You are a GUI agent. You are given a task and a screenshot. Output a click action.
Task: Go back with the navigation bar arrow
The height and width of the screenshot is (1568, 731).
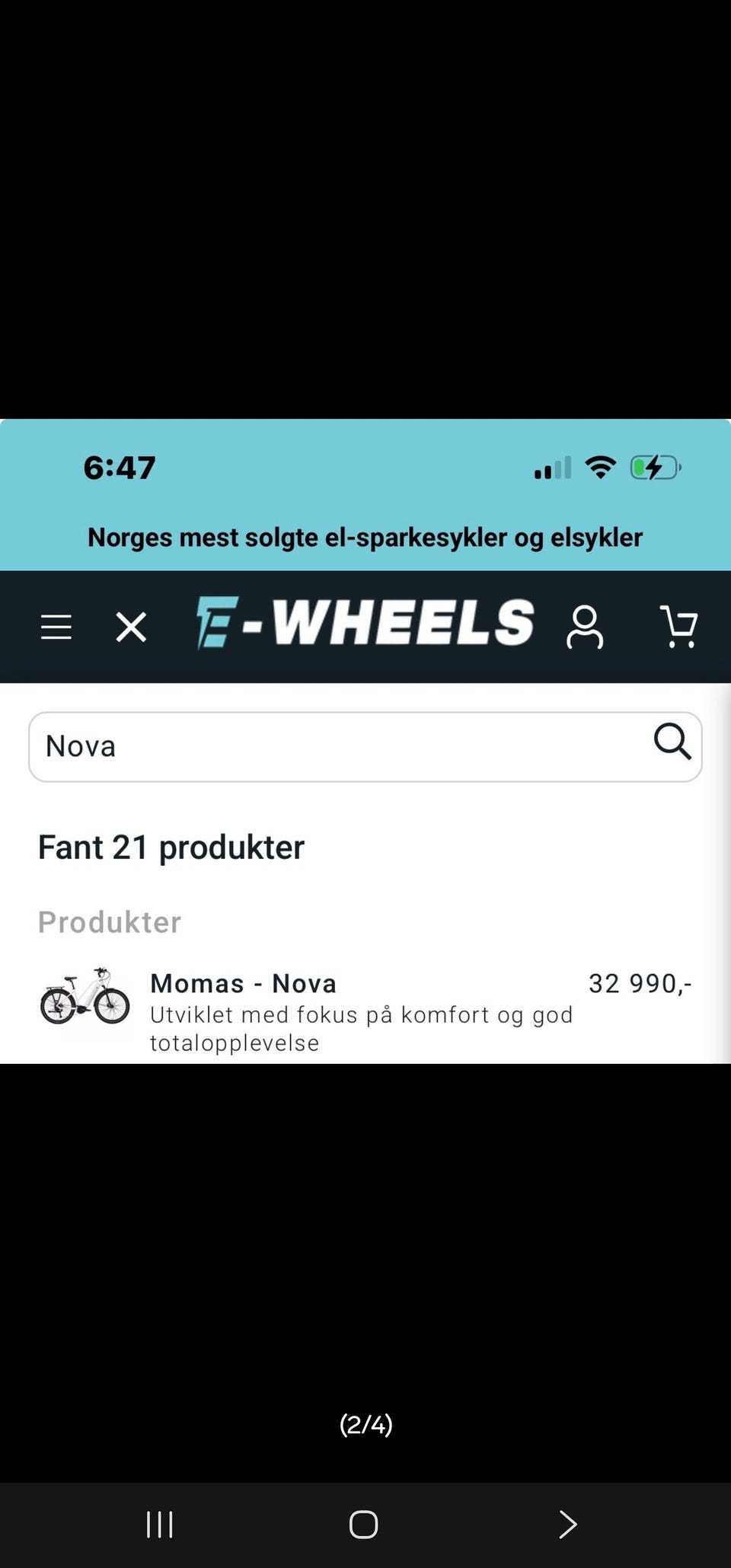pos(568,1524)
